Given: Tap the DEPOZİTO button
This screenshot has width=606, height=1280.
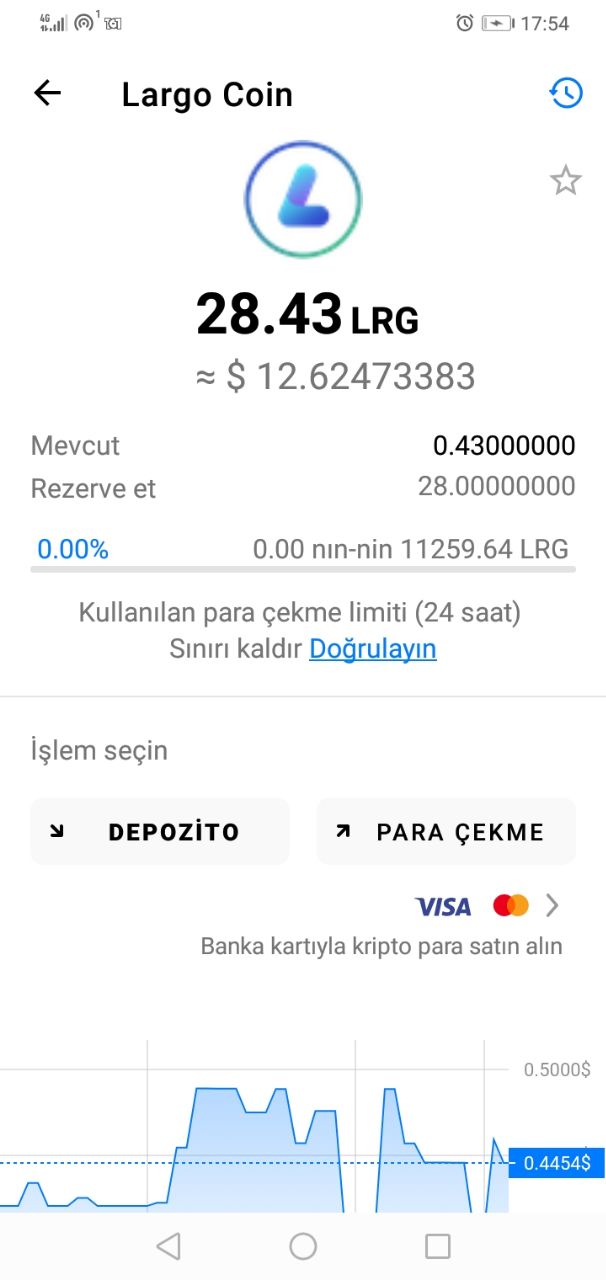Looking at the screenshot, I should pyautogui.click(x=160, y=831).
